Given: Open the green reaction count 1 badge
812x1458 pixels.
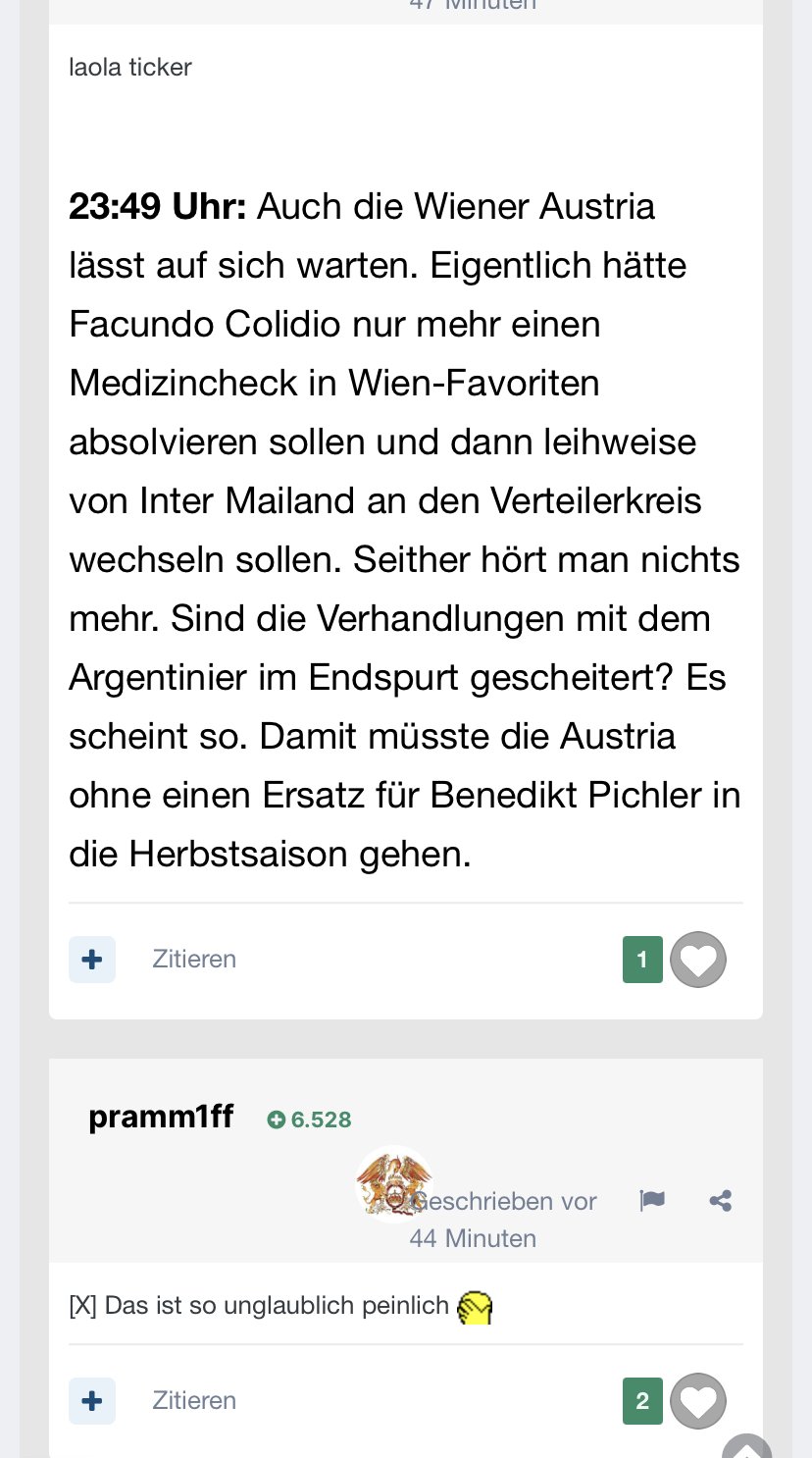Looking at the screenshot, I should pos(642,960).
